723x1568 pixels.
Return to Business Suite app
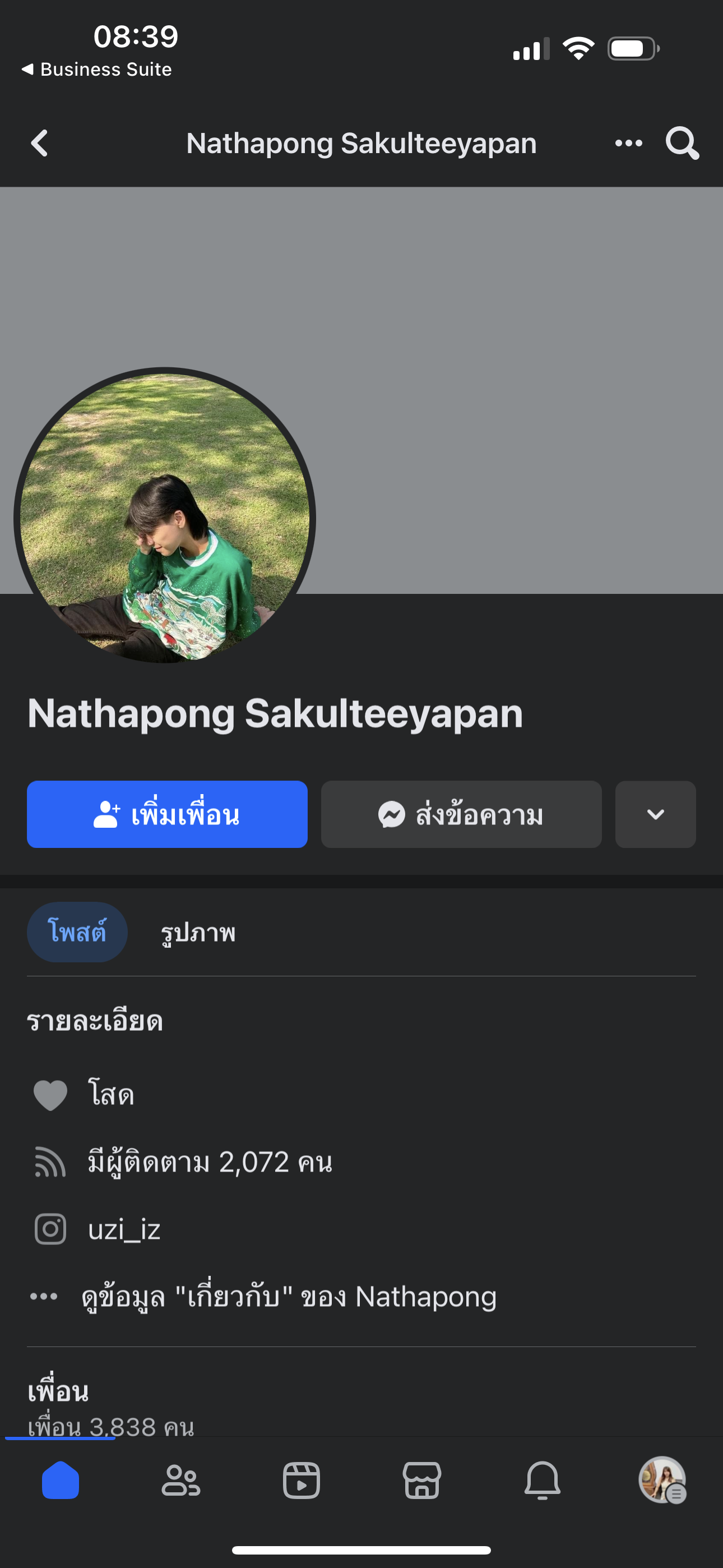(x=98, y=70)
